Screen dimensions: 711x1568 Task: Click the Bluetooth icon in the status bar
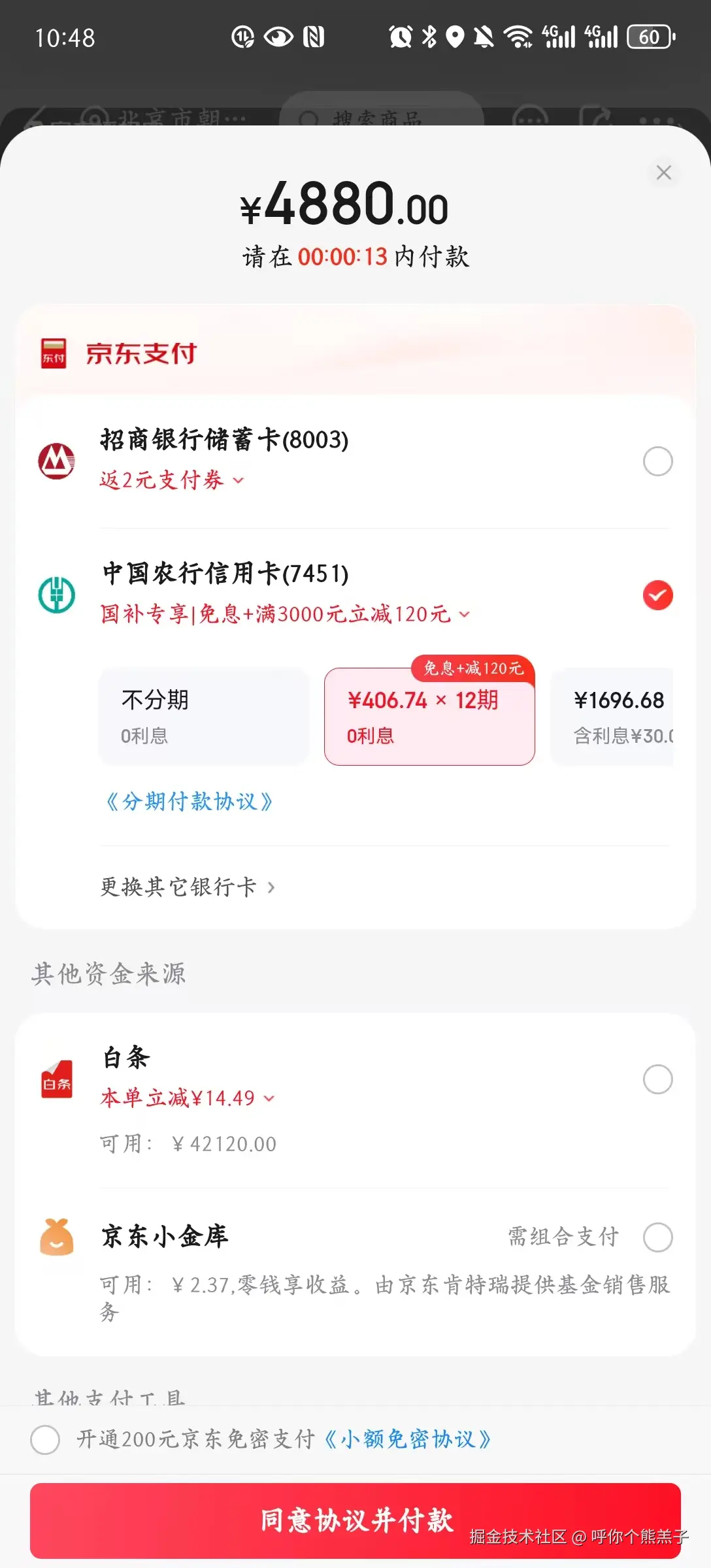(x=429, y=37)
